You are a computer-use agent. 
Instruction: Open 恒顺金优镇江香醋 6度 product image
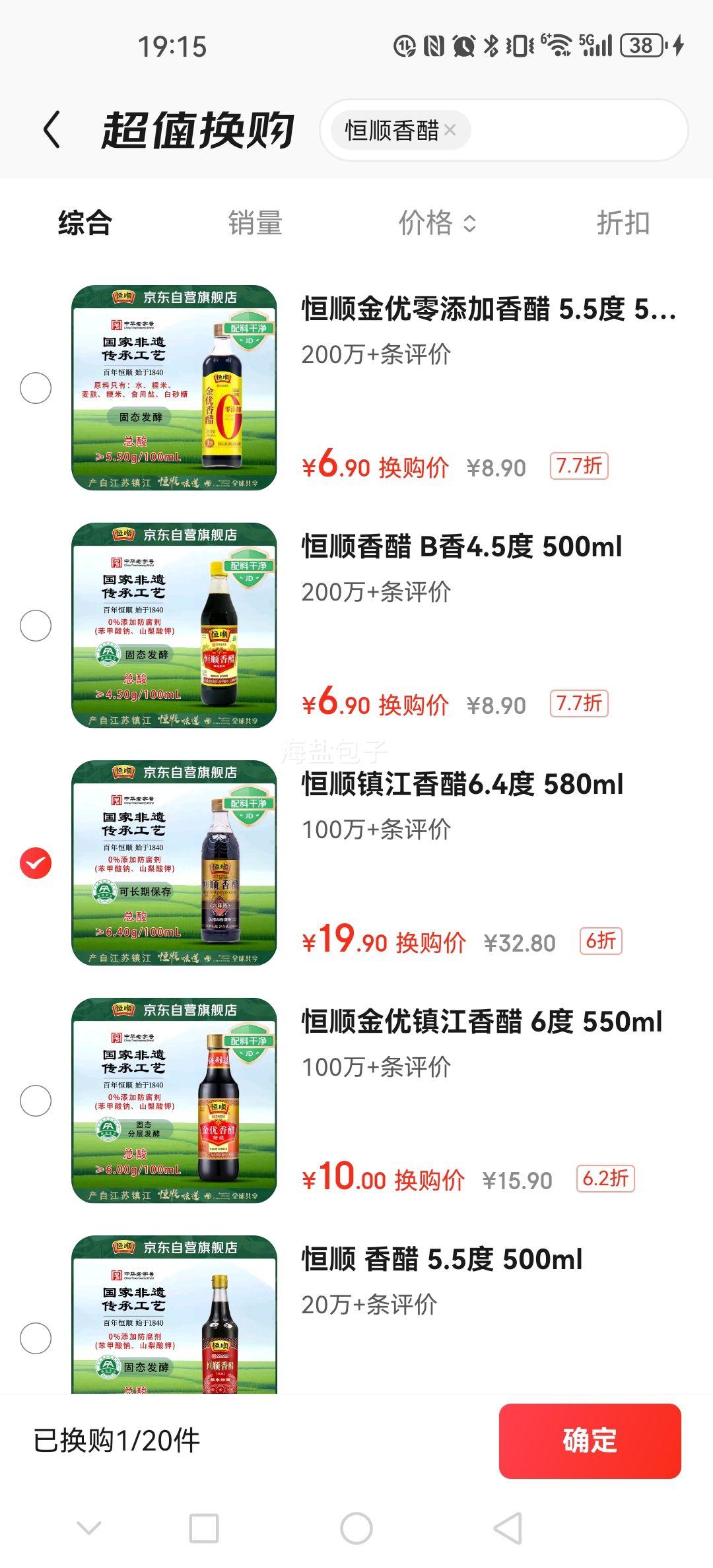174,1101
